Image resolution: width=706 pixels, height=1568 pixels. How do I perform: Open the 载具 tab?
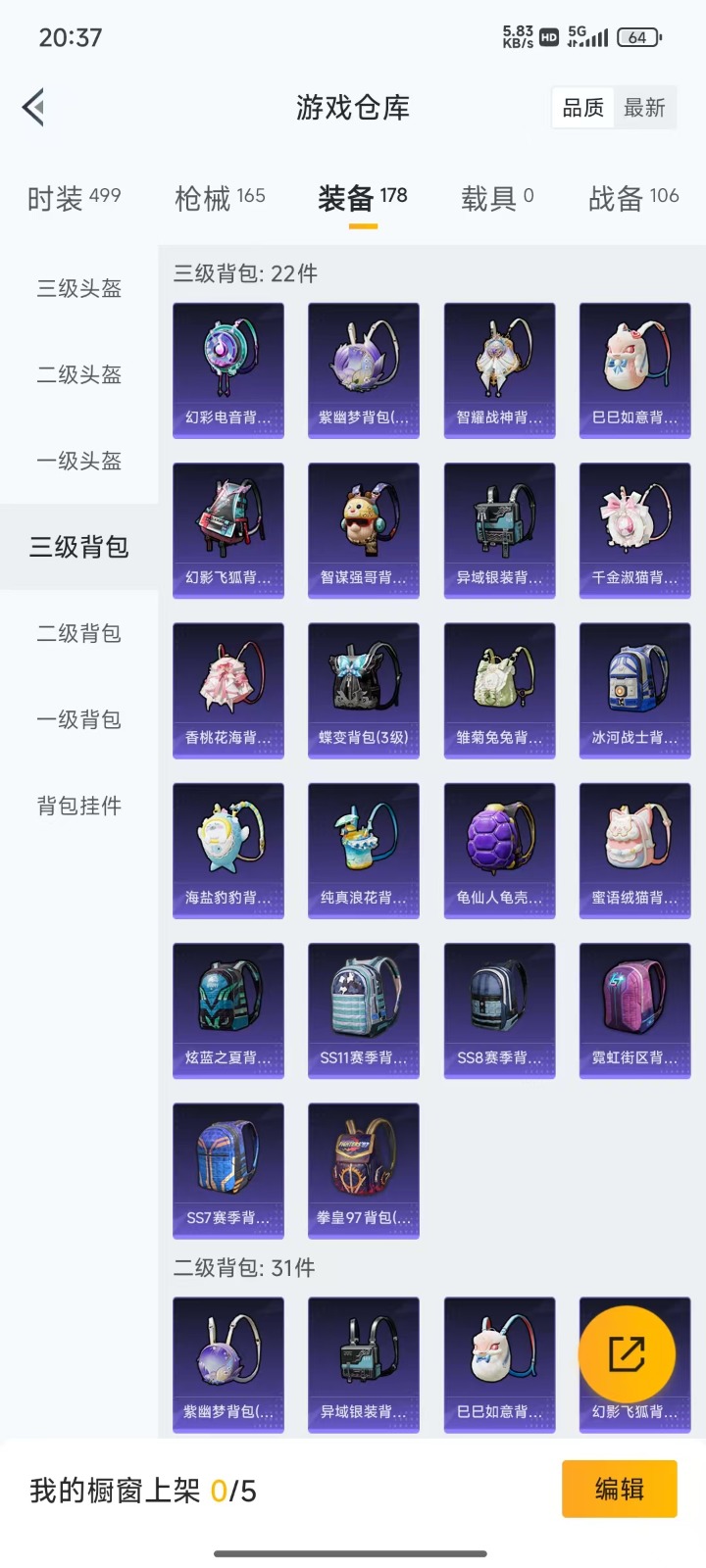click(x=497, y=198)
